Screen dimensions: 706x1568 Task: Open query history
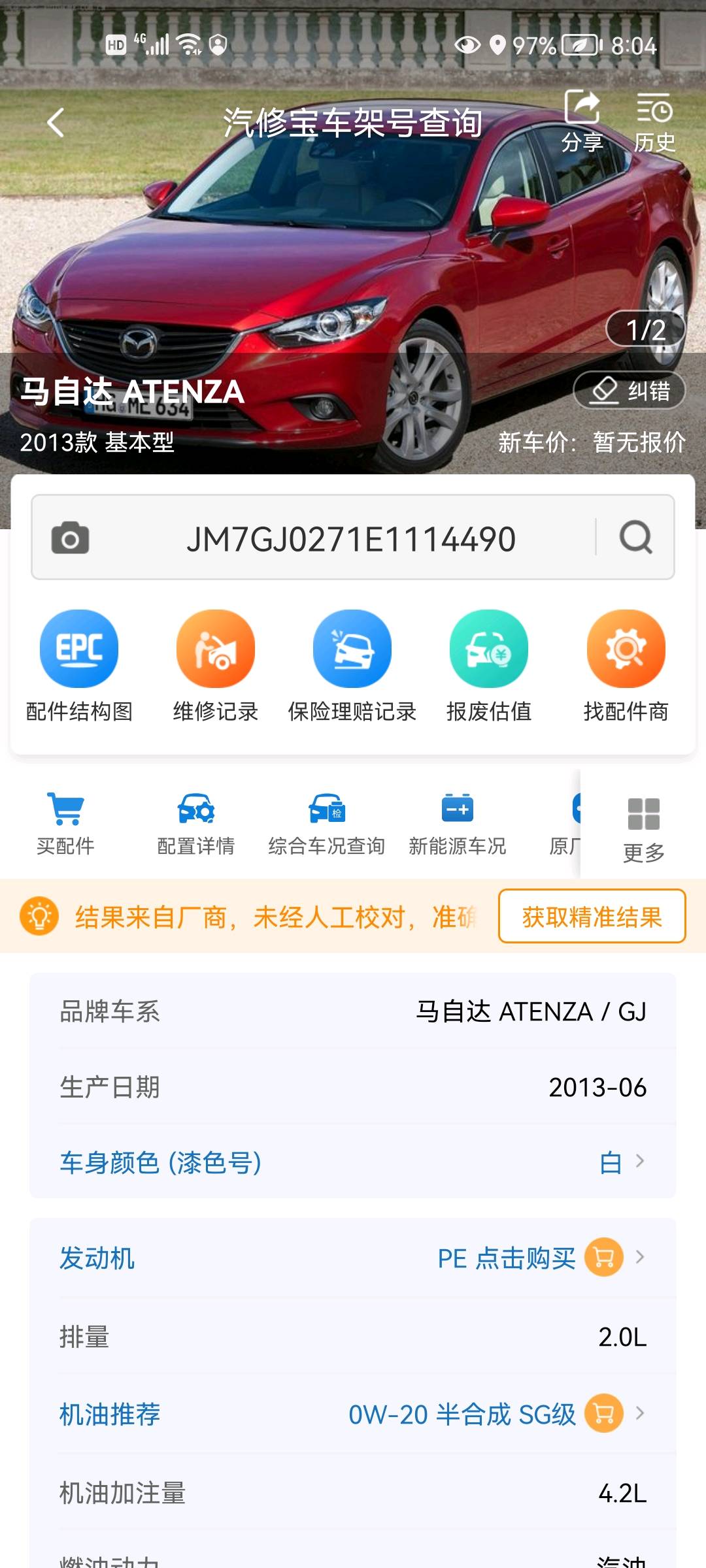(654, 121)
